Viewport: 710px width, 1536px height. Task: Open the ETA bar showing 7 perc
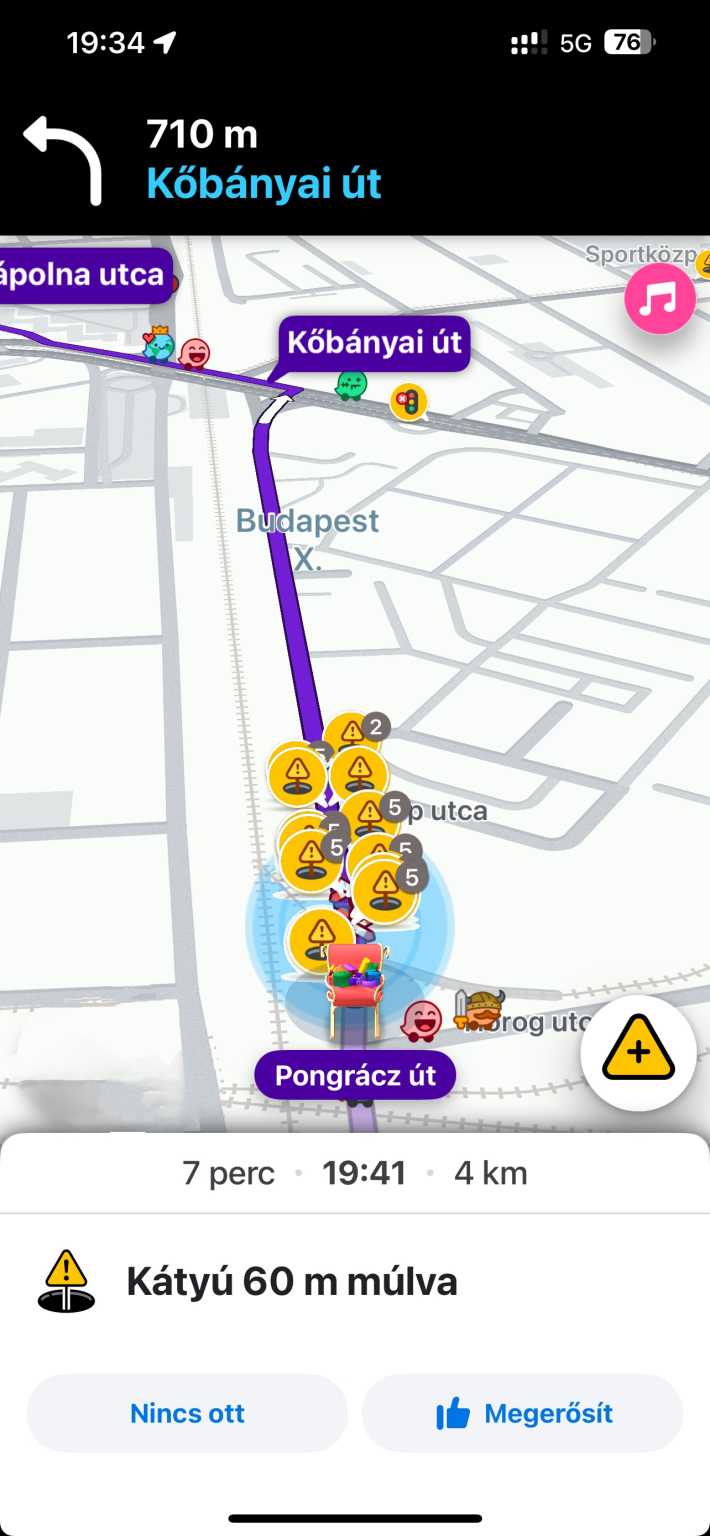355,1172
